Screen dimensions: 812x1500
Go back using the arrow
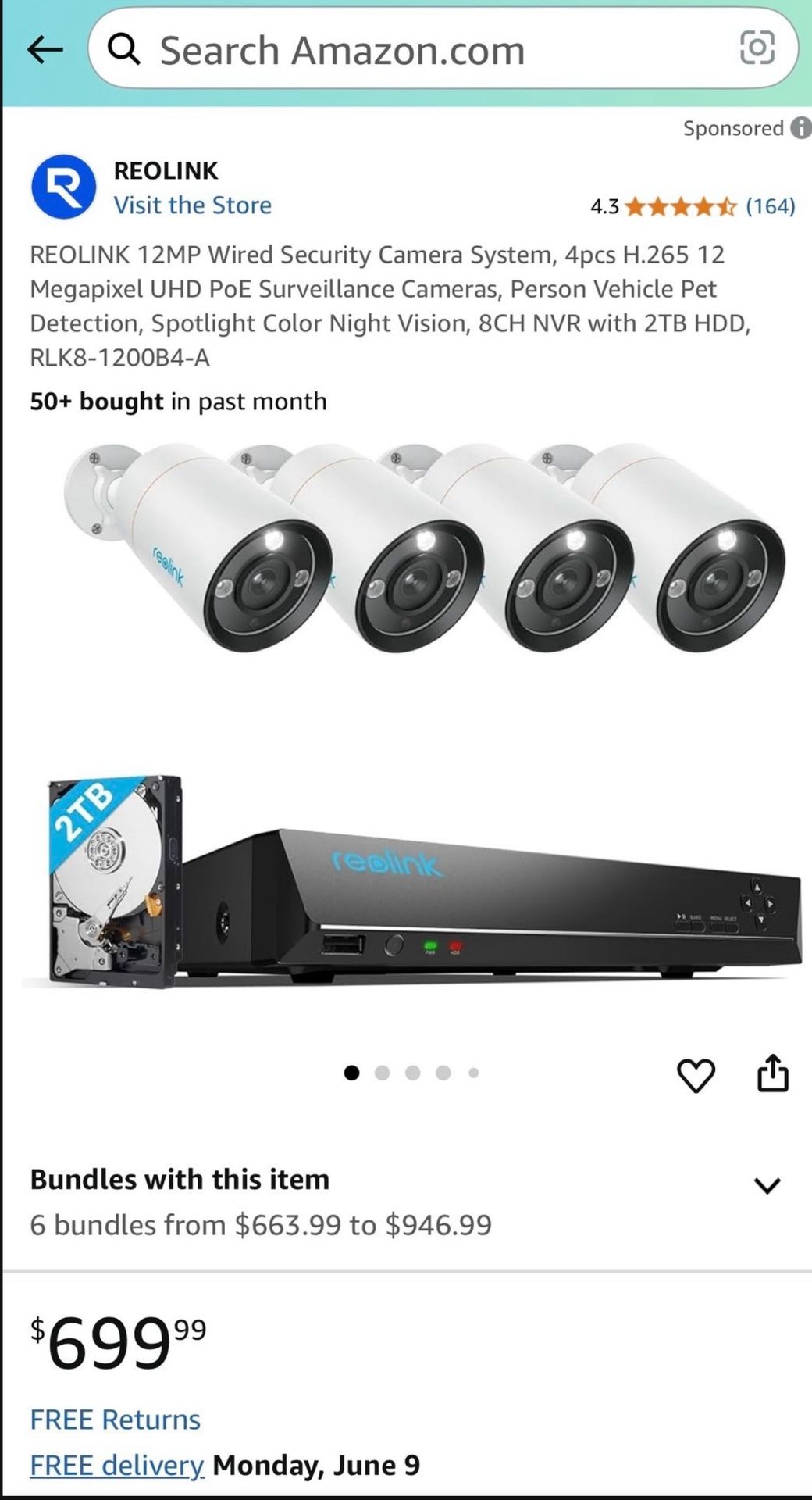(x=45, y=51)
